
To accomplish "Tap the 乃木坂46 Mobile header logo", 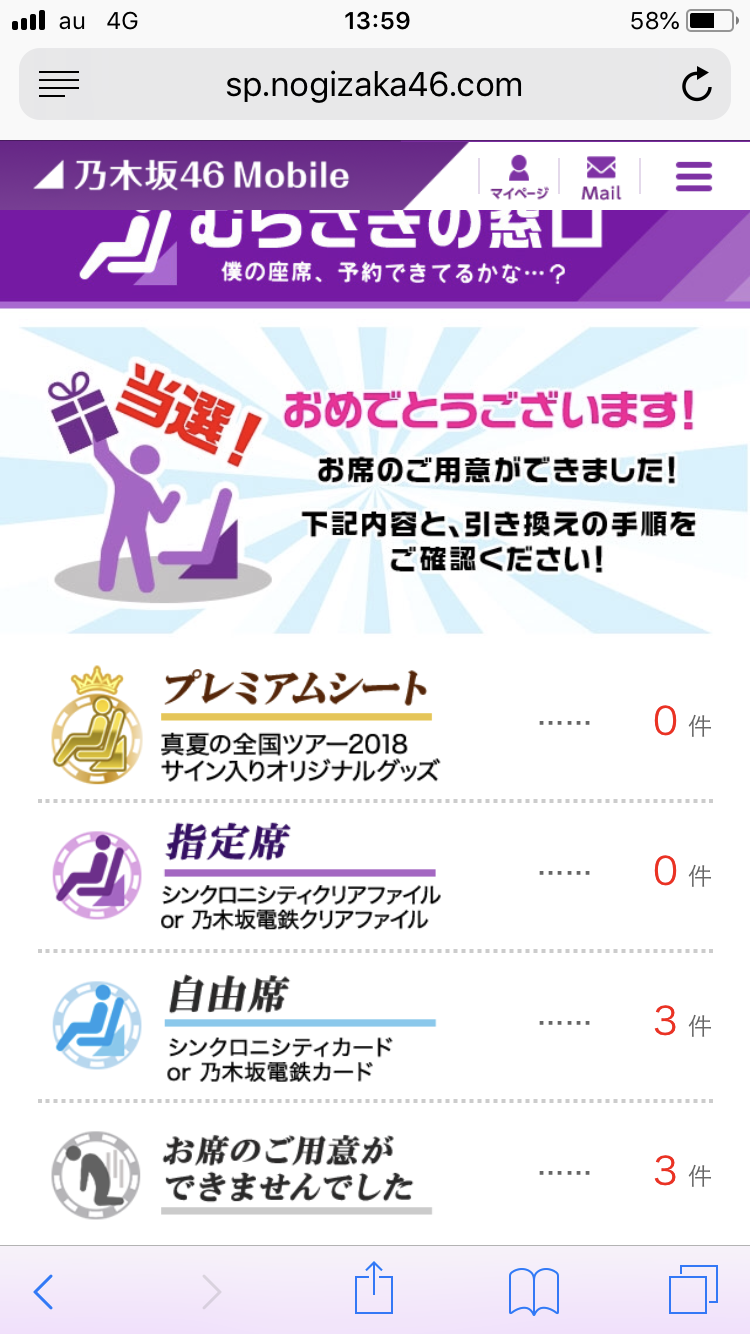I will coord(192,177).
